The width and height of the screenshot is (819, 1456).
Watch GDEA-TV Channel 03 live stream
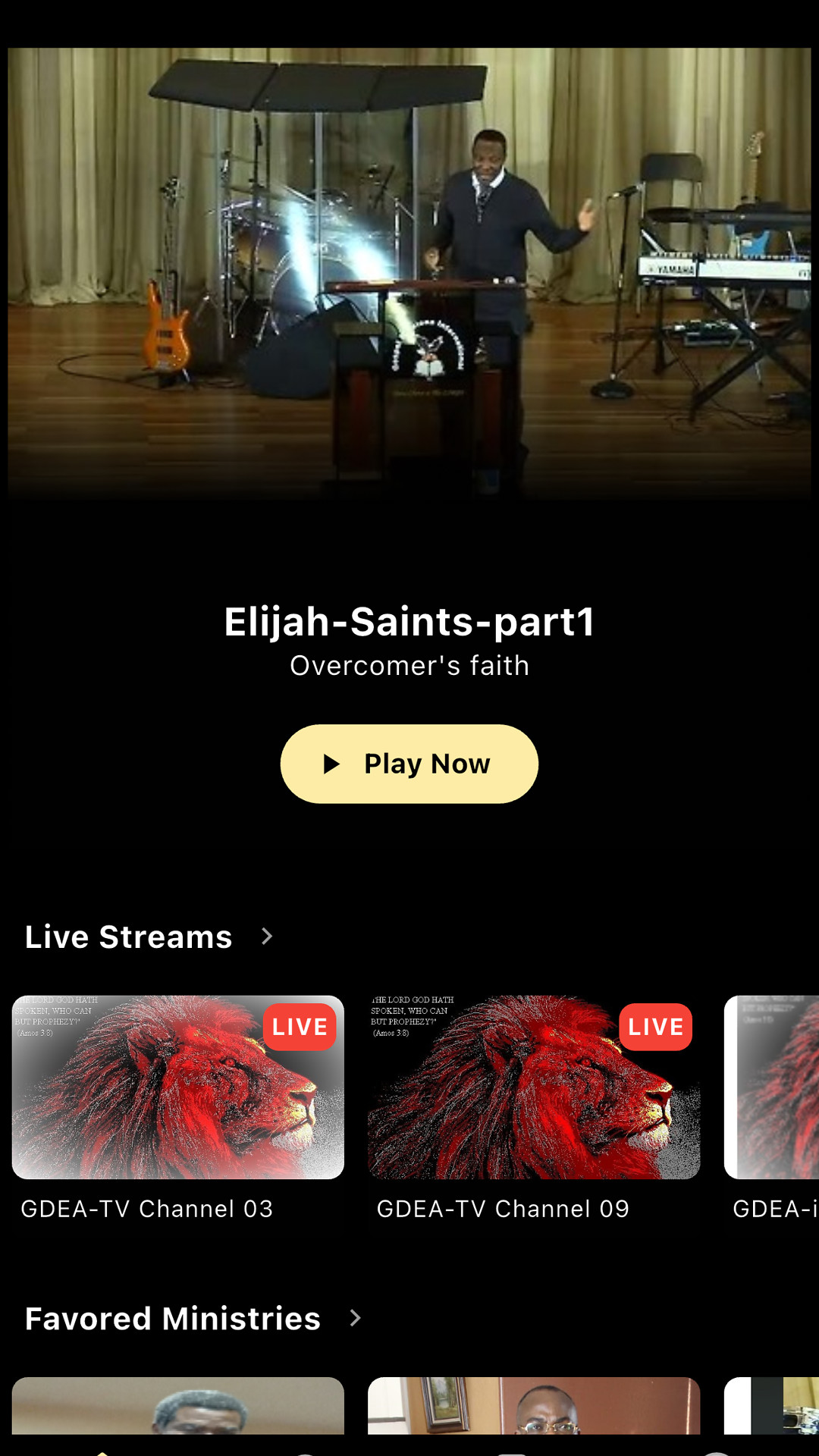pyautogui.click(x=177, y=1087)
